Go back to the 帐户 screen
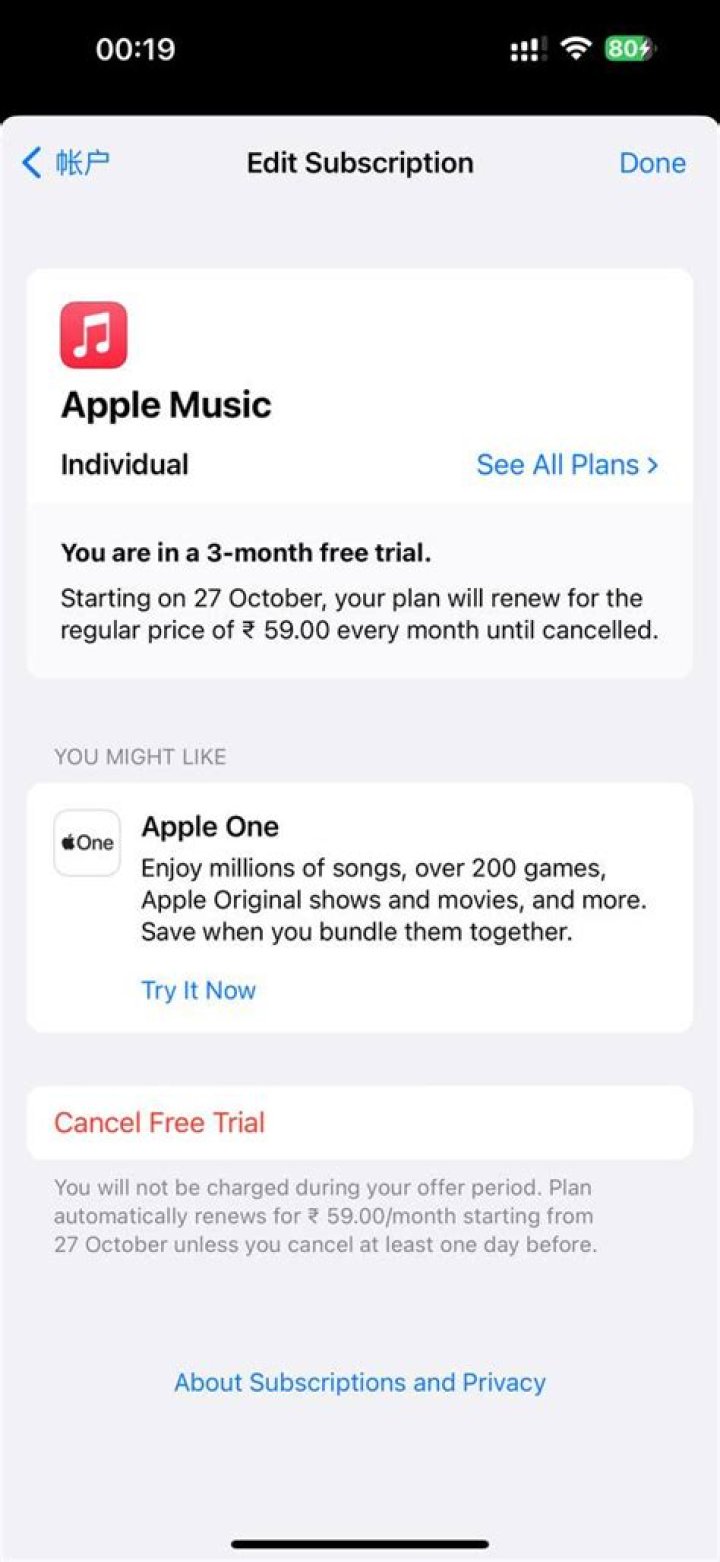This screenshot has height=1562, width=720. click(x=66, y=163)
